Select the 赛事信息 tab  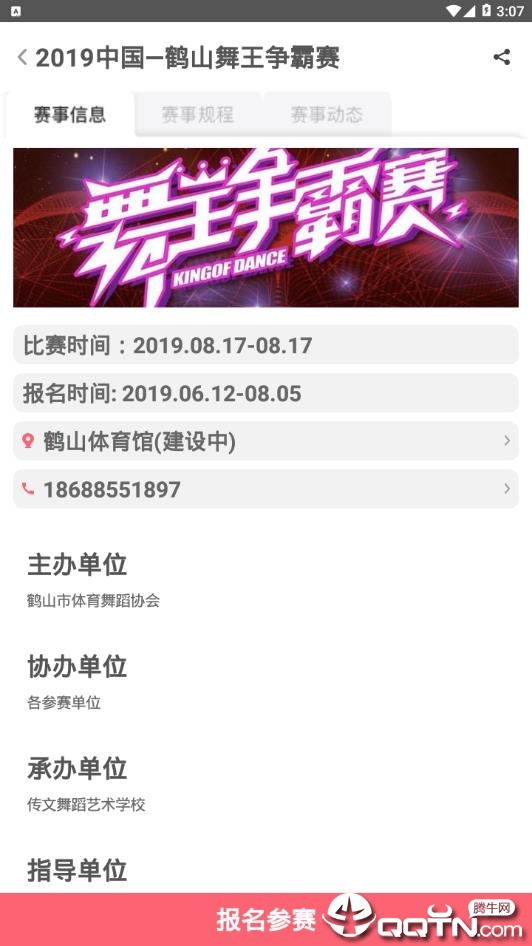point(70,114)
